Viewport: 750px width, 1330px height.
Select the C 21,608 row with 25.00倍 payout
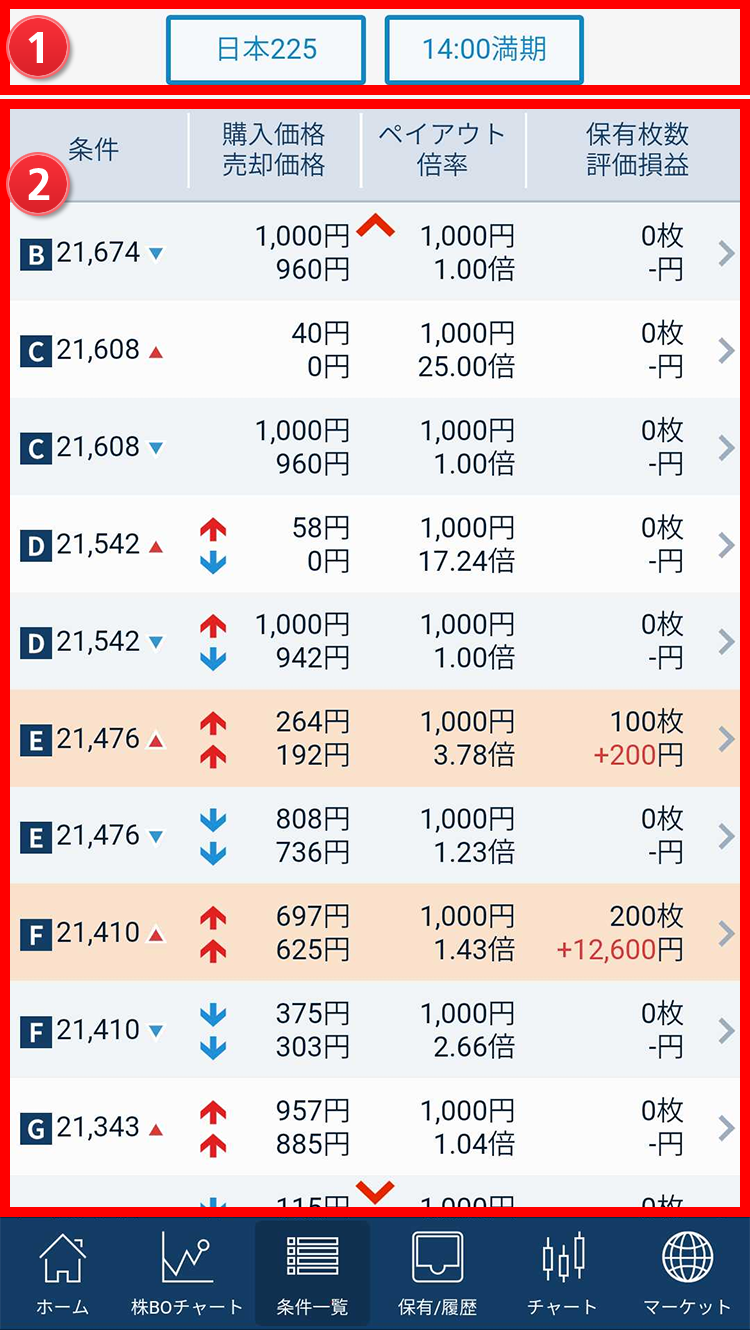(x=375, y=350)
